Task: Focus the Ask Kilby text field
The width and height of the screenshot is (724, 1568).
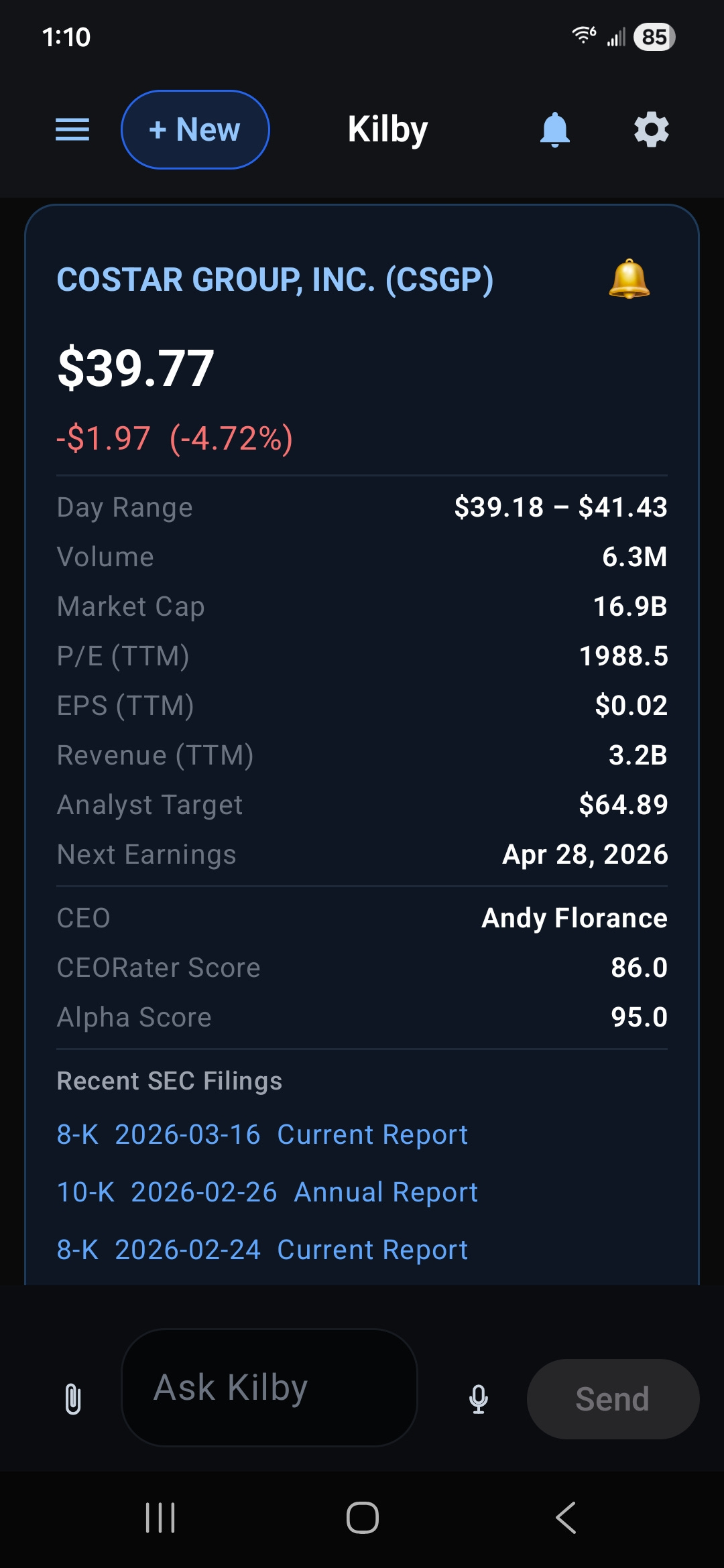Action: tap(269, 1387)
